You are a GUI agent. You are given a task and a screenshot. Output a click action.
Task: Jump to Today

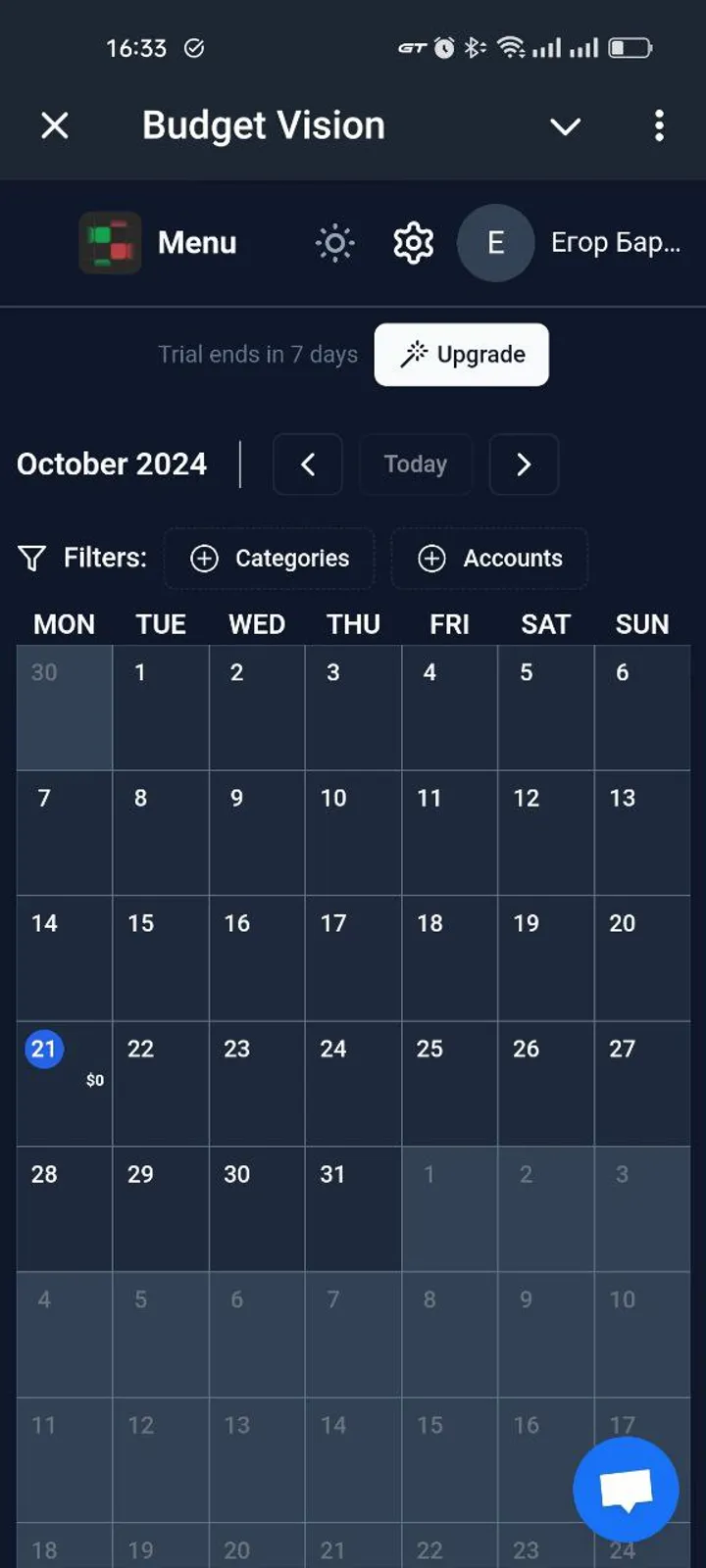pos(416,465)
